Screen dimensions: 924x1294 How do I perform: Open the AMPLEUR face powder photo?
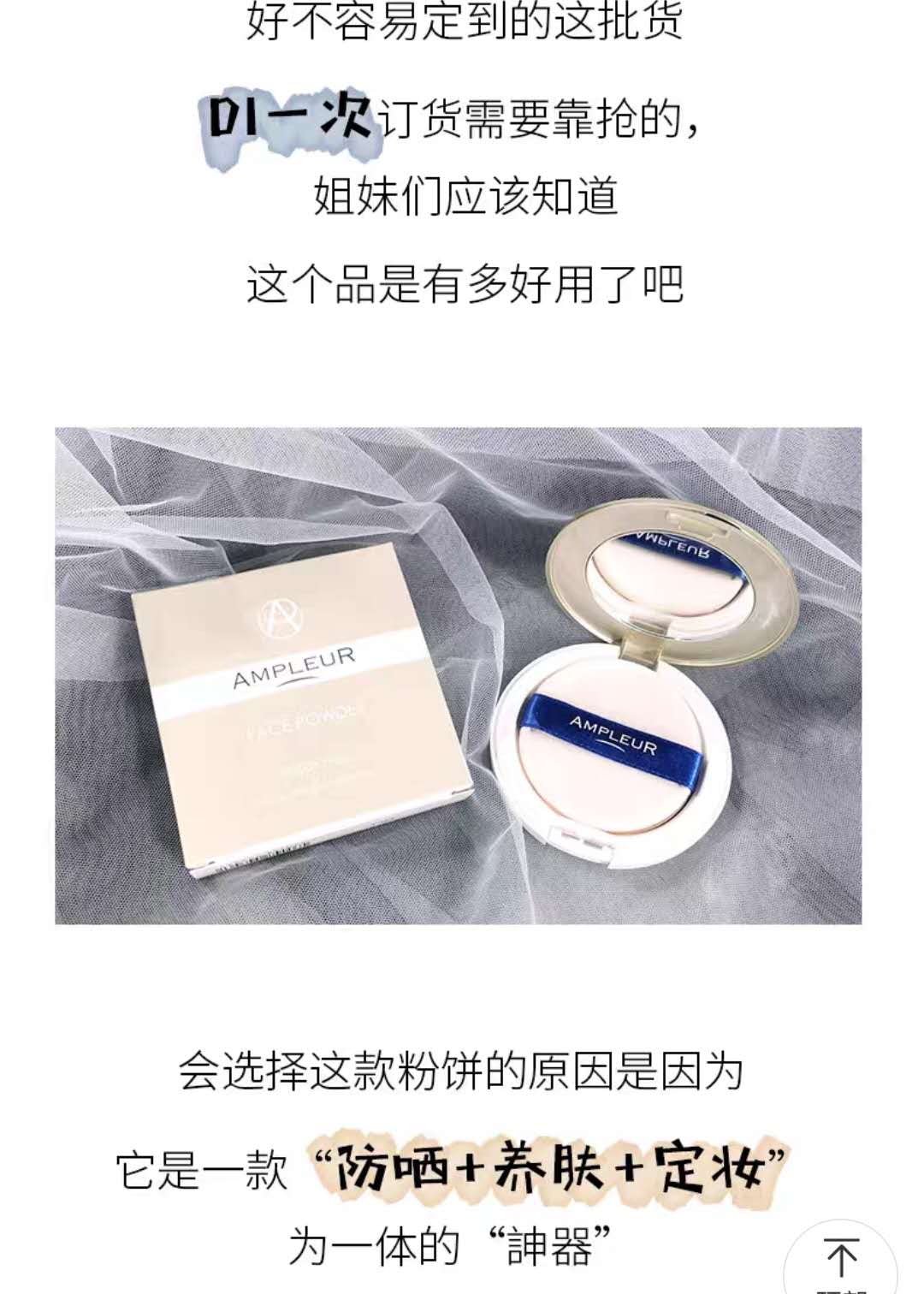(459, 675)
